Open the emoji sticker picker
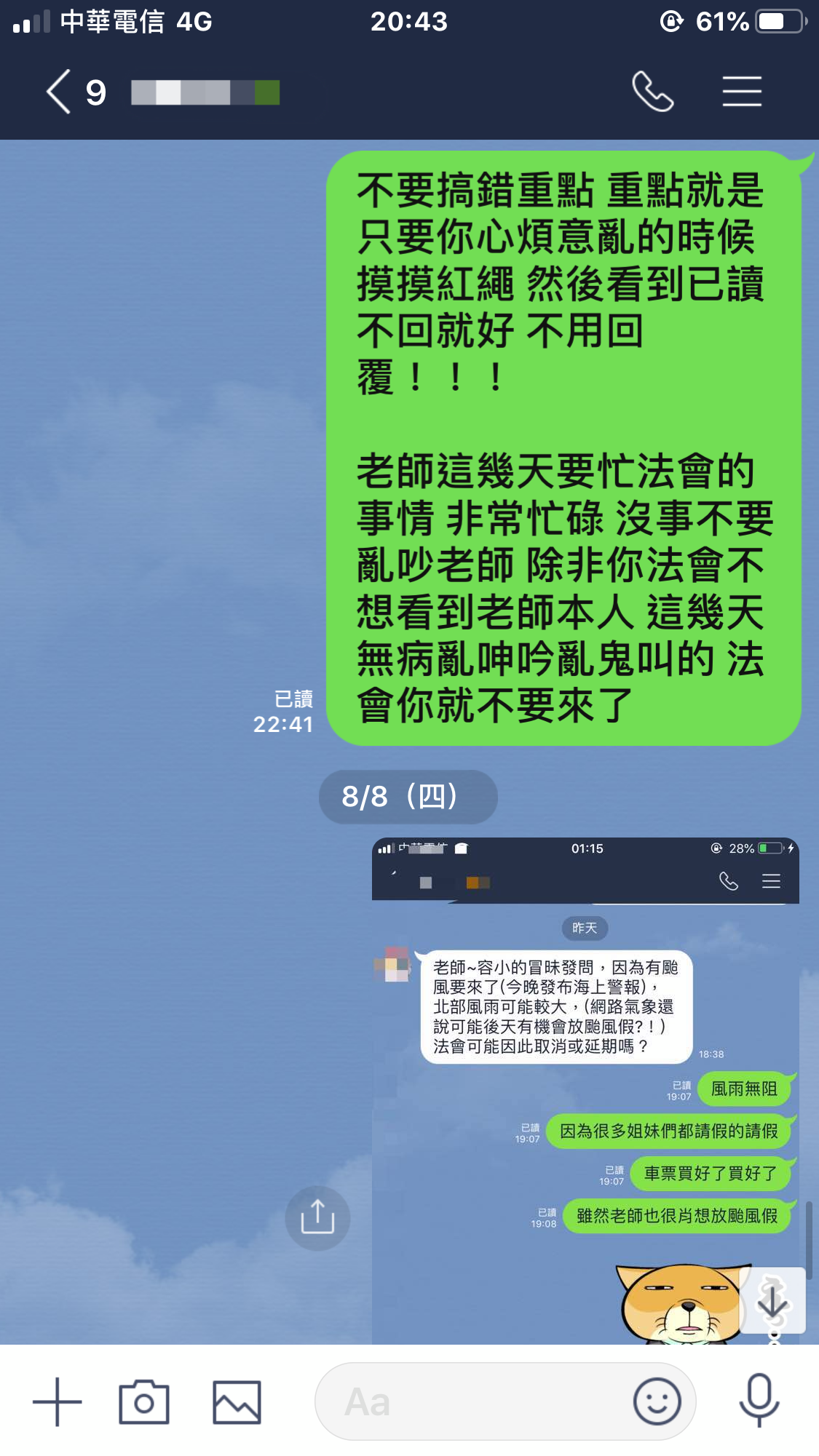 click(657, 1401)
